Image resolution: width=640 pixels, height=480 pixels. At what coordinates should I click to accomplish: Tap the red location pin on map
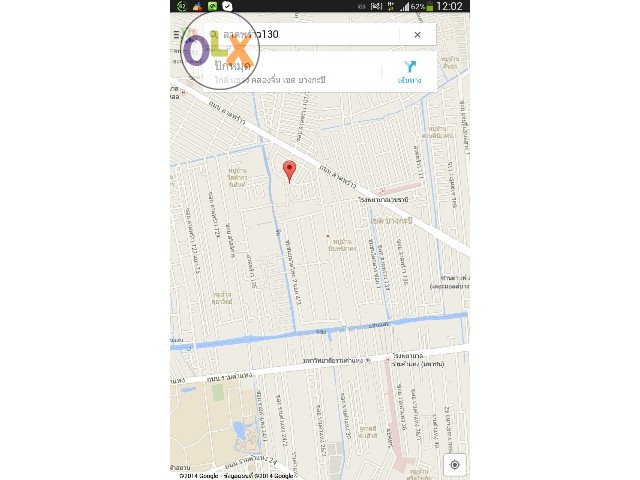[x=290, y=170]
